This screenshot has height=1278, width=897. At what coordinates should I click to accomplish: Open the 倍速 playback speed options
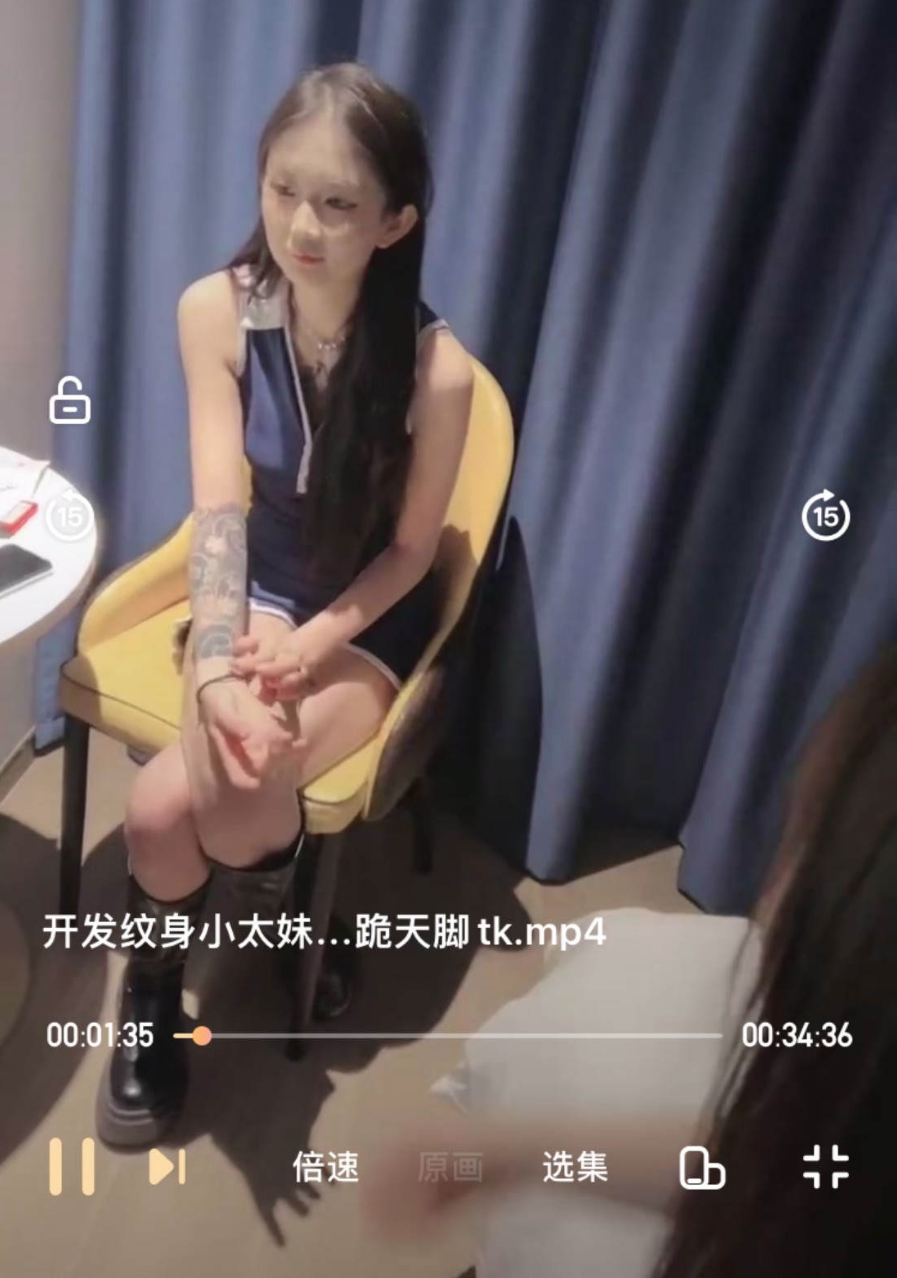(x=325, y=1167)
